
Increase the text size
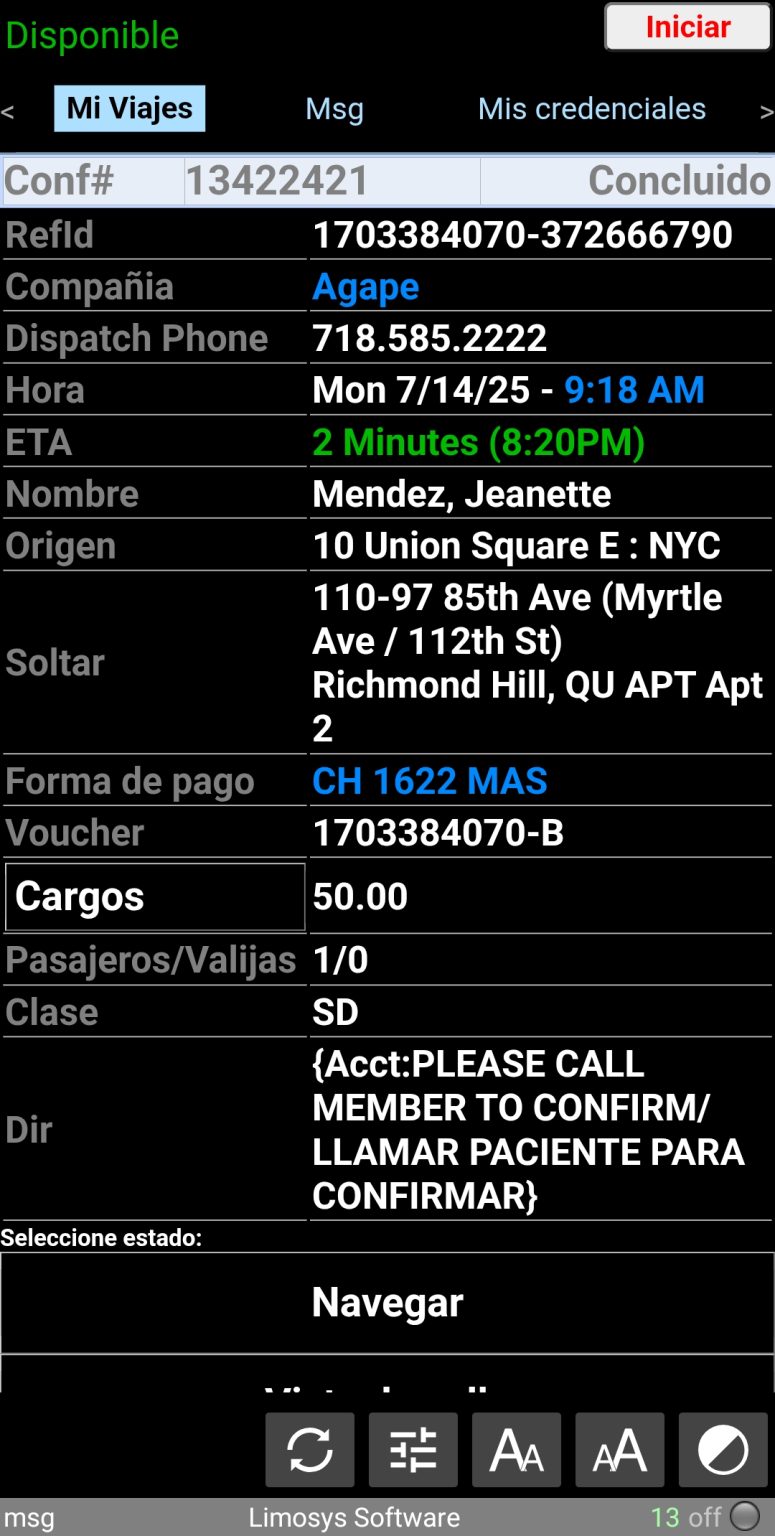click(620, 1450)
